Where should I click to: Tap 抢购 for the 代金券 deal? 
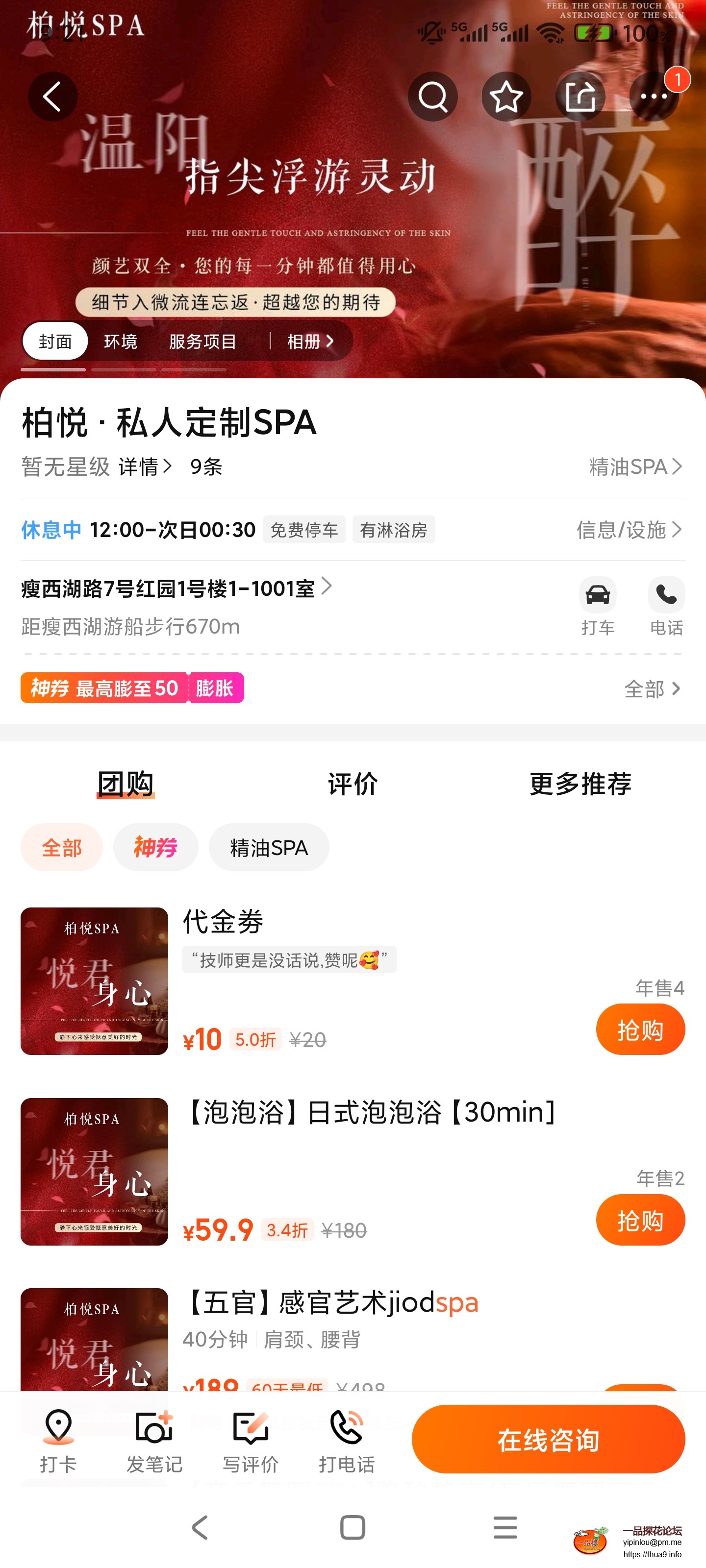pos(640,1029)
